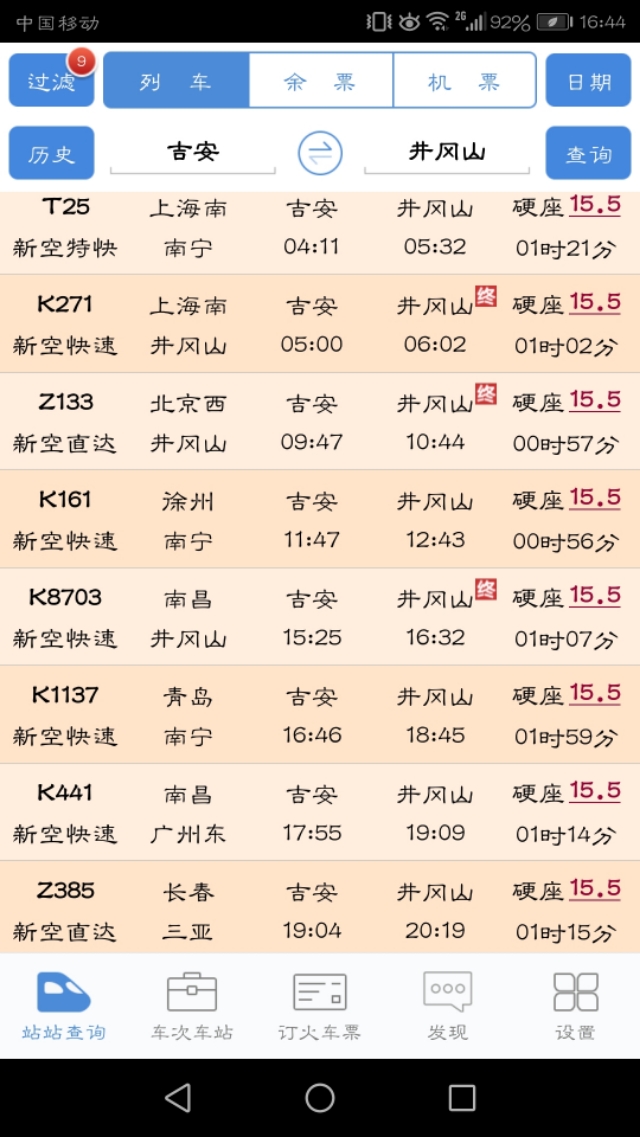Open train Z385 details
Screen dimensions: 640x1137
coord(320,910)
